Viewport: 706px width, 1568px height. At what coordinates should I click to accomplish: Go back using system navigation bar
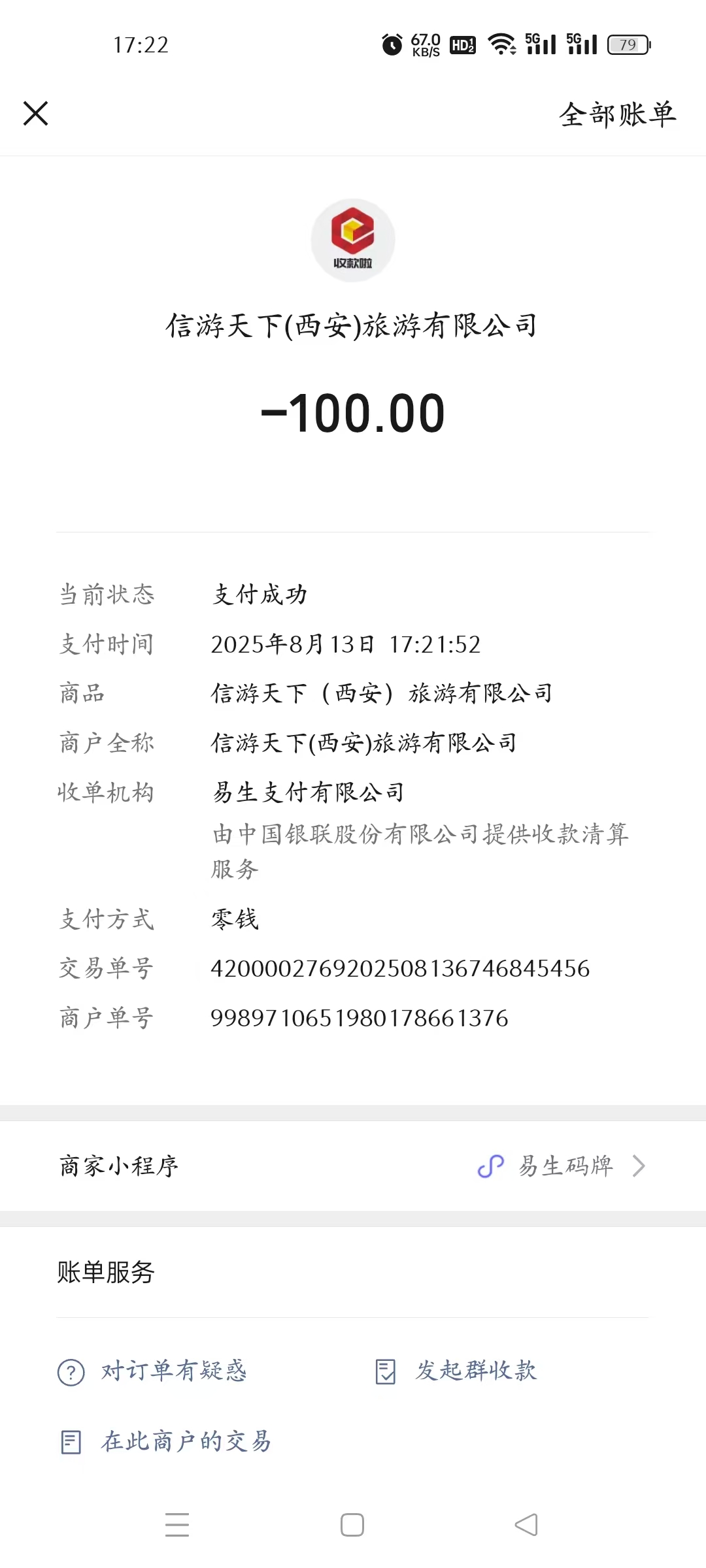526,1525
